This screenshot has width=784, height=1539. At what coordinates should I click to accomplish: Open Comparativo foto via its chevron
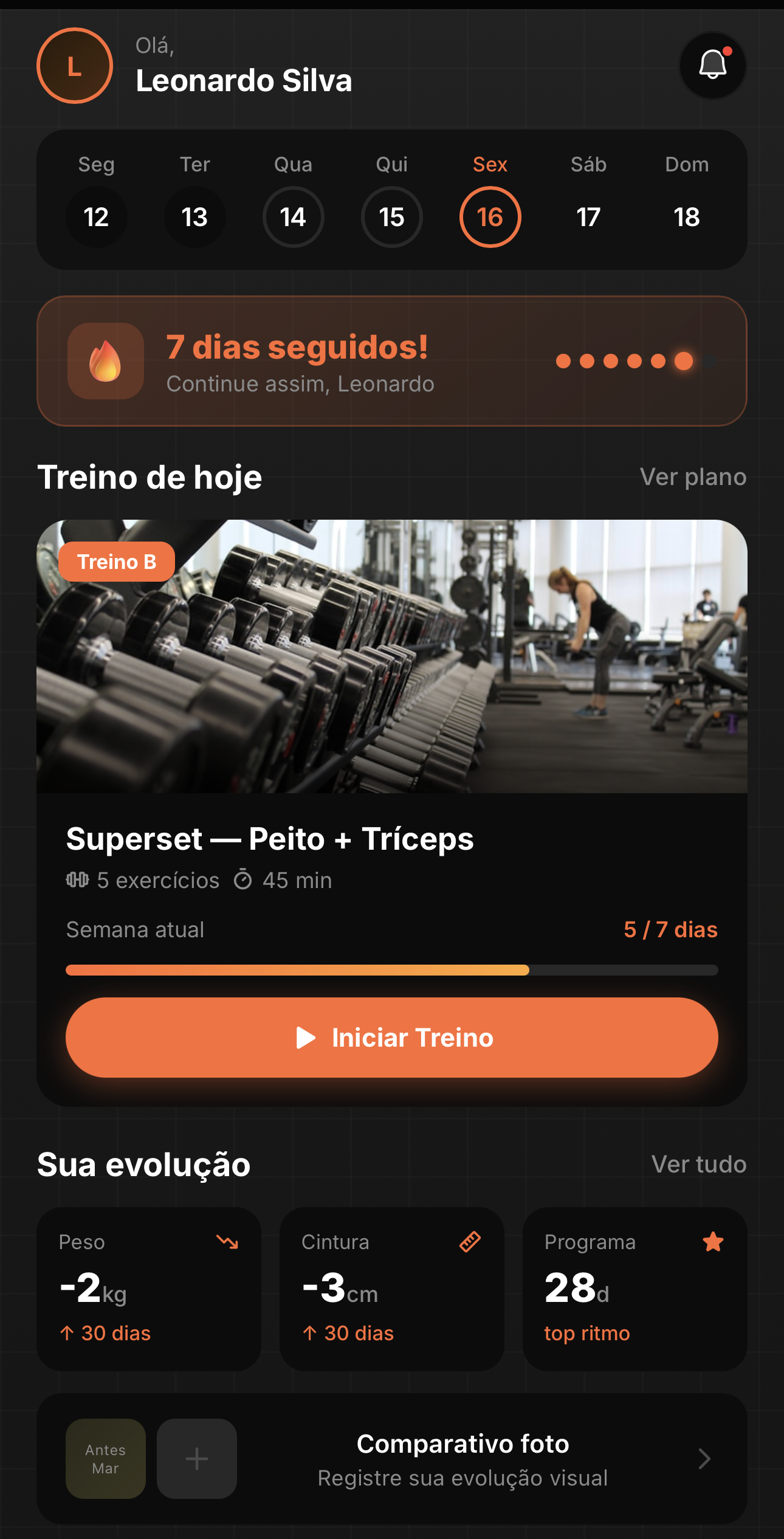pos(704,1459)
